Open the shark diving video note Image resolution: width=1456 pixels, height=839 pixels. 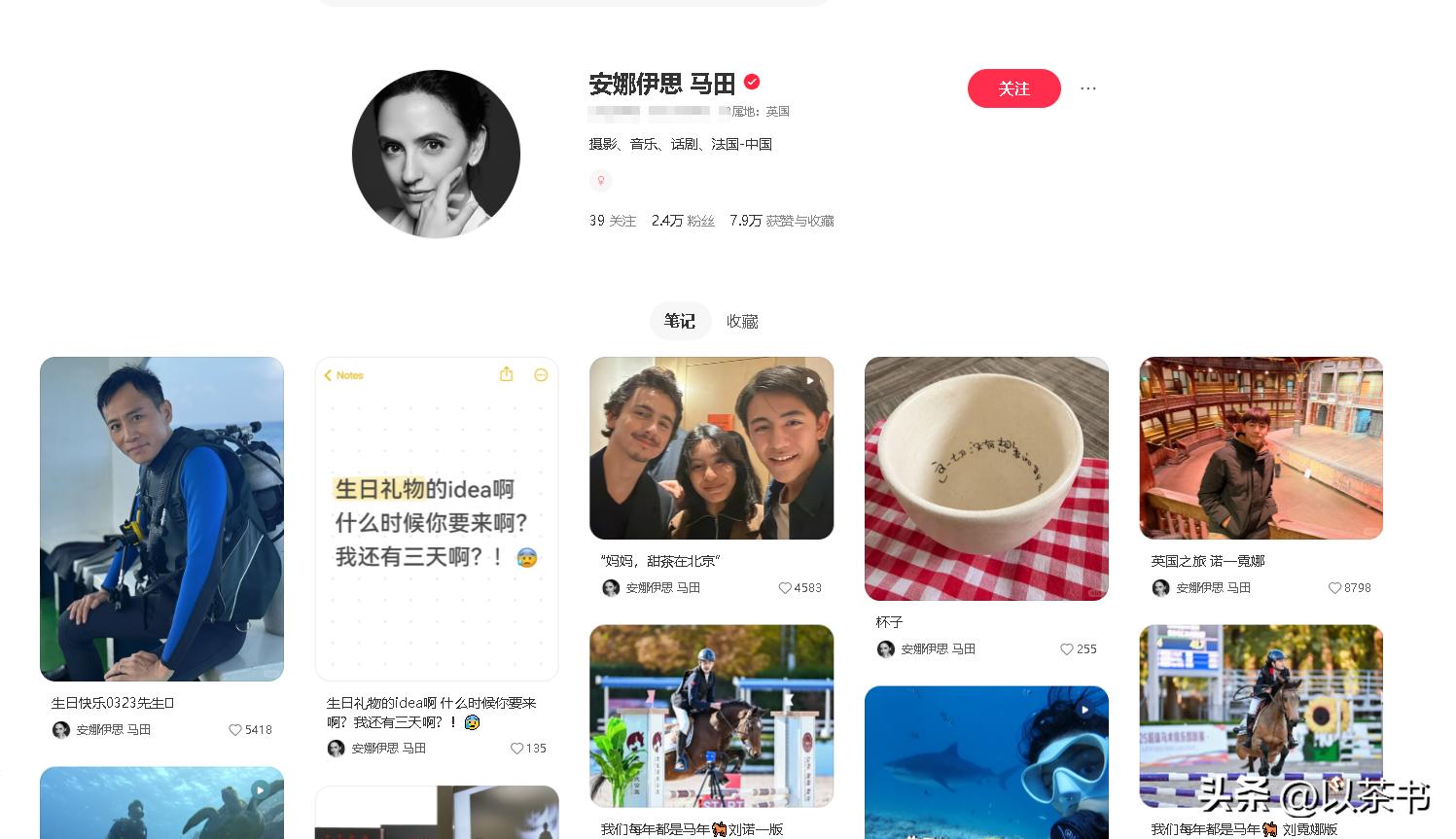pyautogui.click(x=986, y=763)
